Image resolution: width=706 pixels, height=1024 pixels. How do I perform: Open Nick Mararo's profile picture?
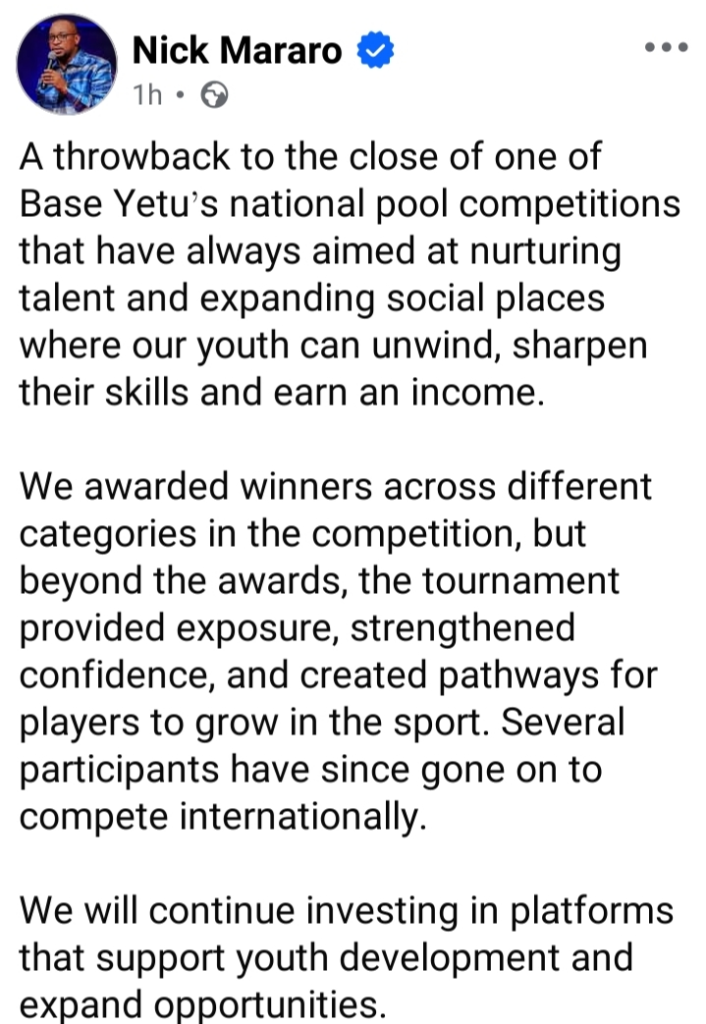(66, 65)
